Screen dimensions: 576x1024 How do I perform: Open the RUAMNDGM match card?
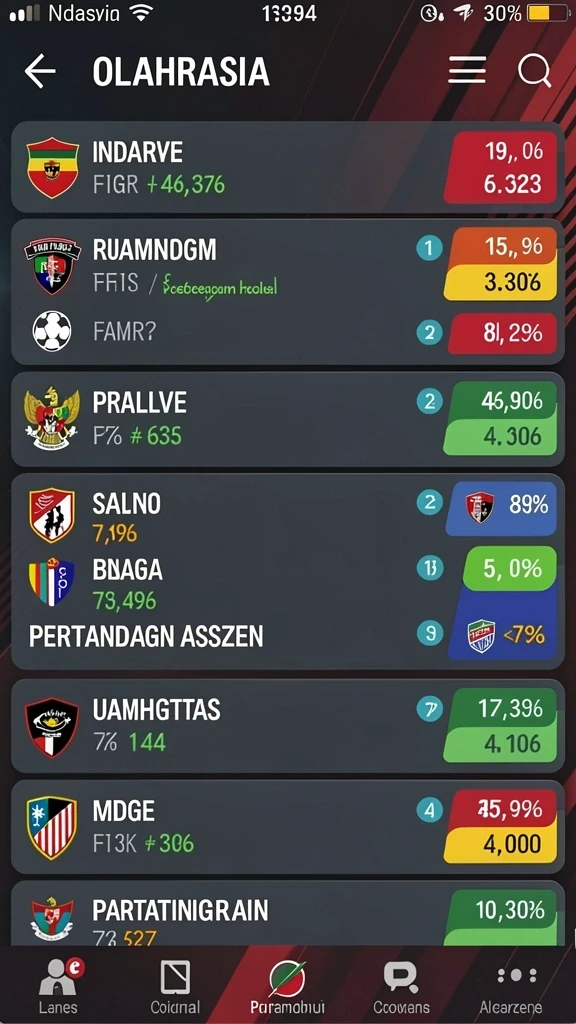click(288, 291)
